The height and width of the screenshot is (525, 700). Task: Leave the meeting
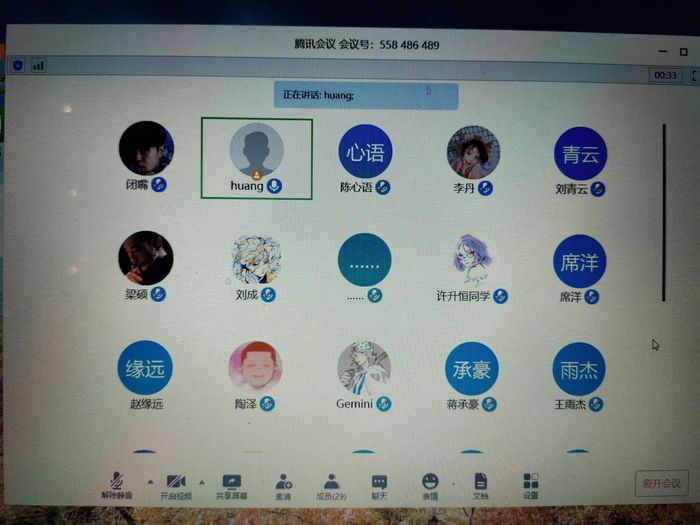pos(662,483)
